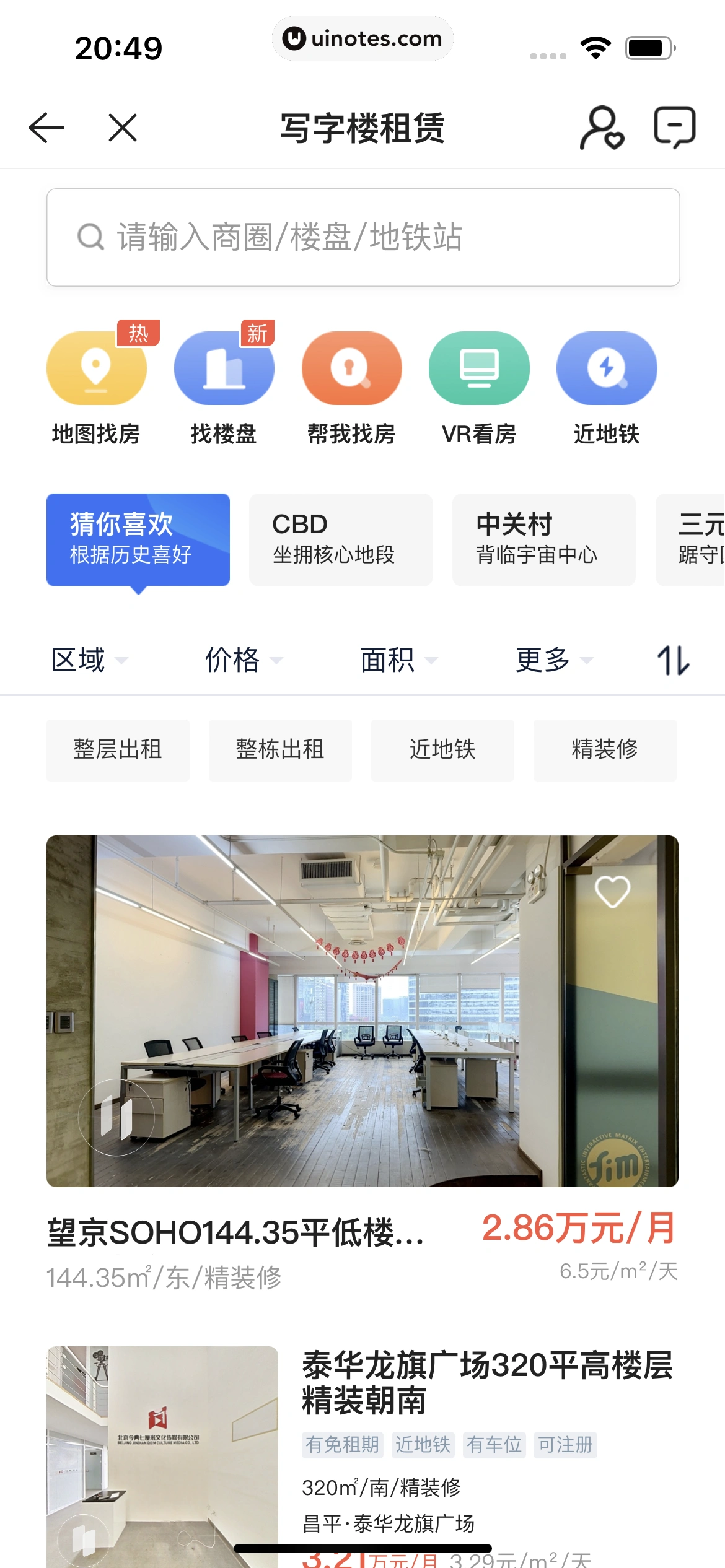Expand the 面积 filter dropdown
Image resolution: width=725 pixels, height=1568 pixels.
(398, 660)
